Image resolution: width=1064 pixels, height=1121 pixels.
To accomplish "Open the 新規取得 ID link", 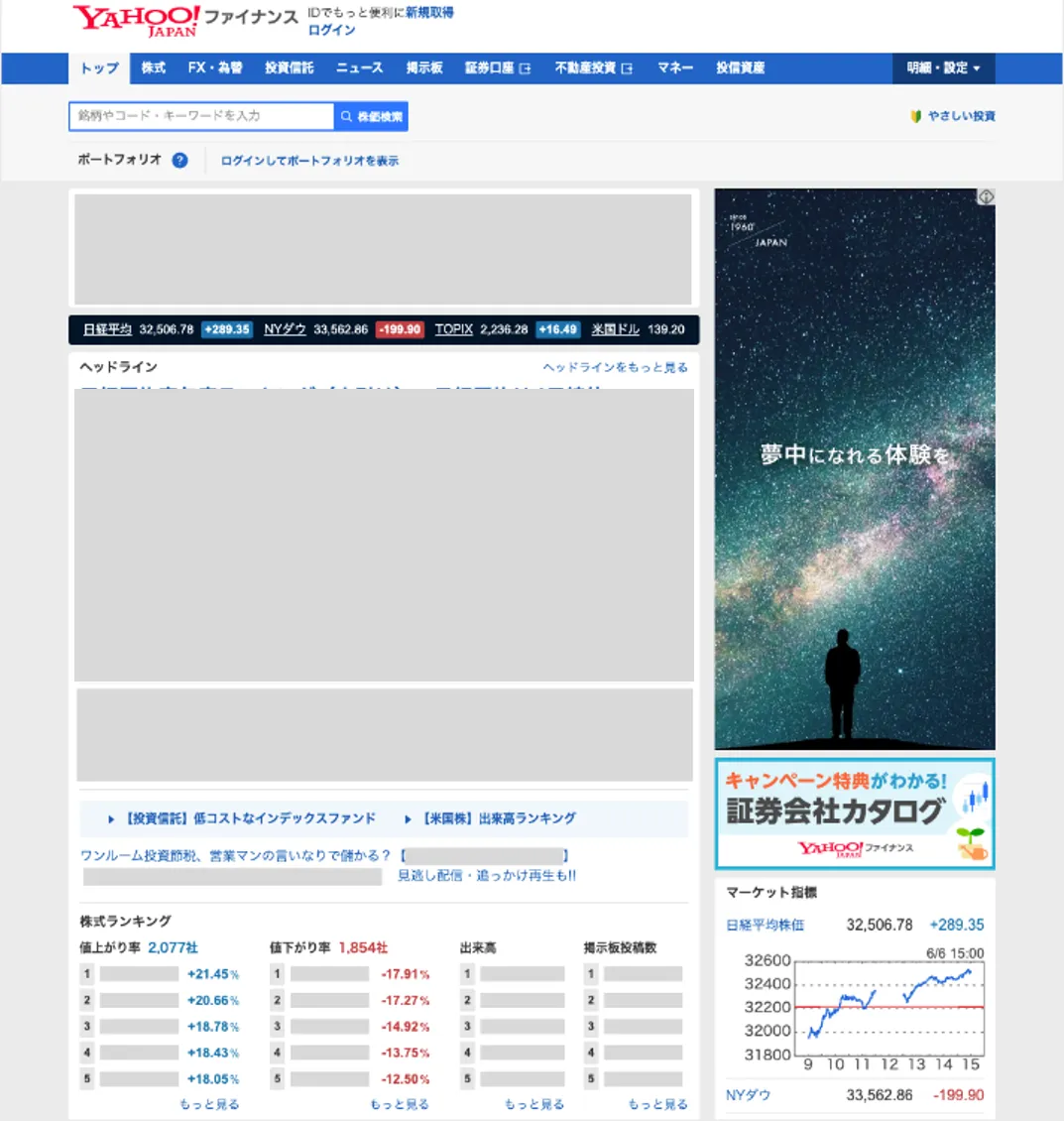I will tap(429, 13).
